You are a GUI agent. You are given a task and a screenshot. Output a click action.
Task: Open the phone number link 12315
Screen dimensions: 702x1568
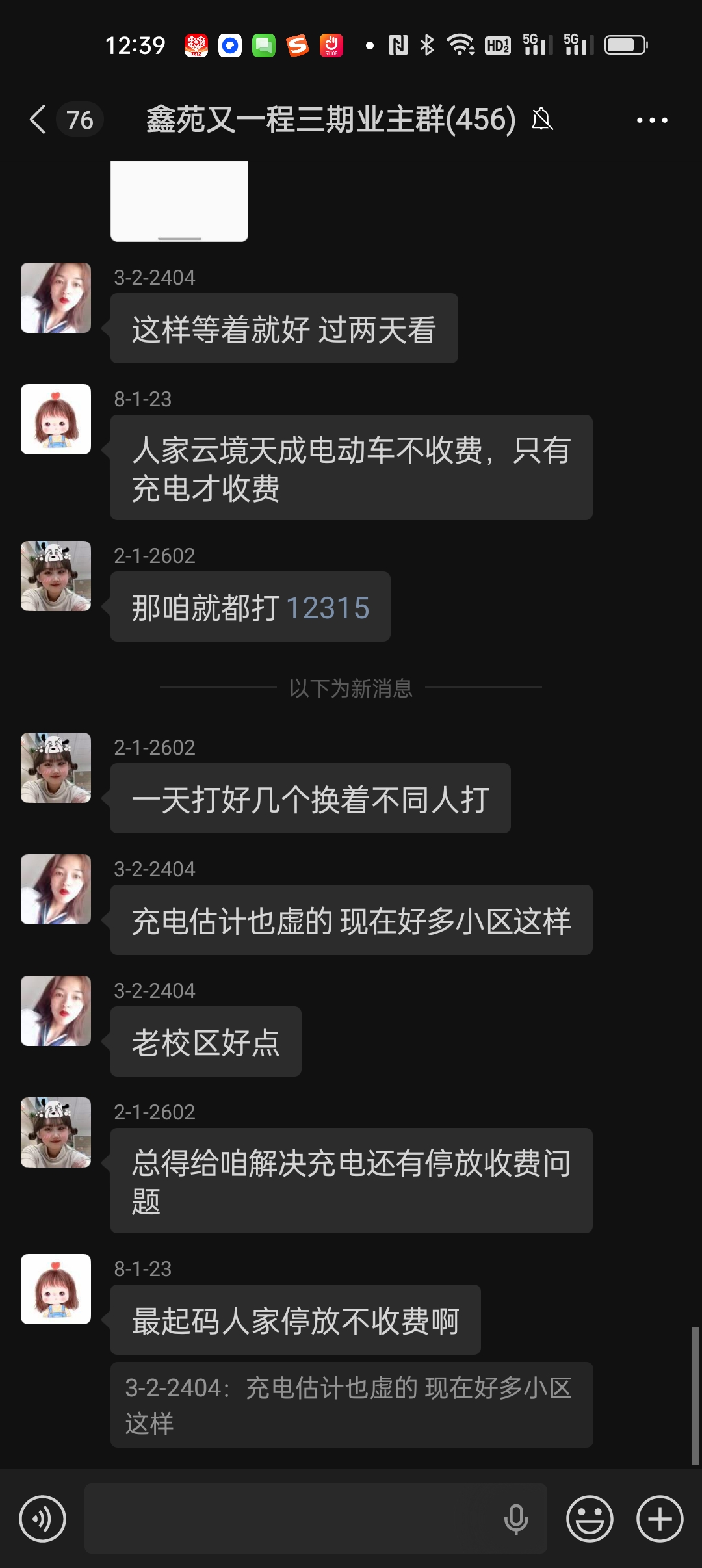coord(327,608)
